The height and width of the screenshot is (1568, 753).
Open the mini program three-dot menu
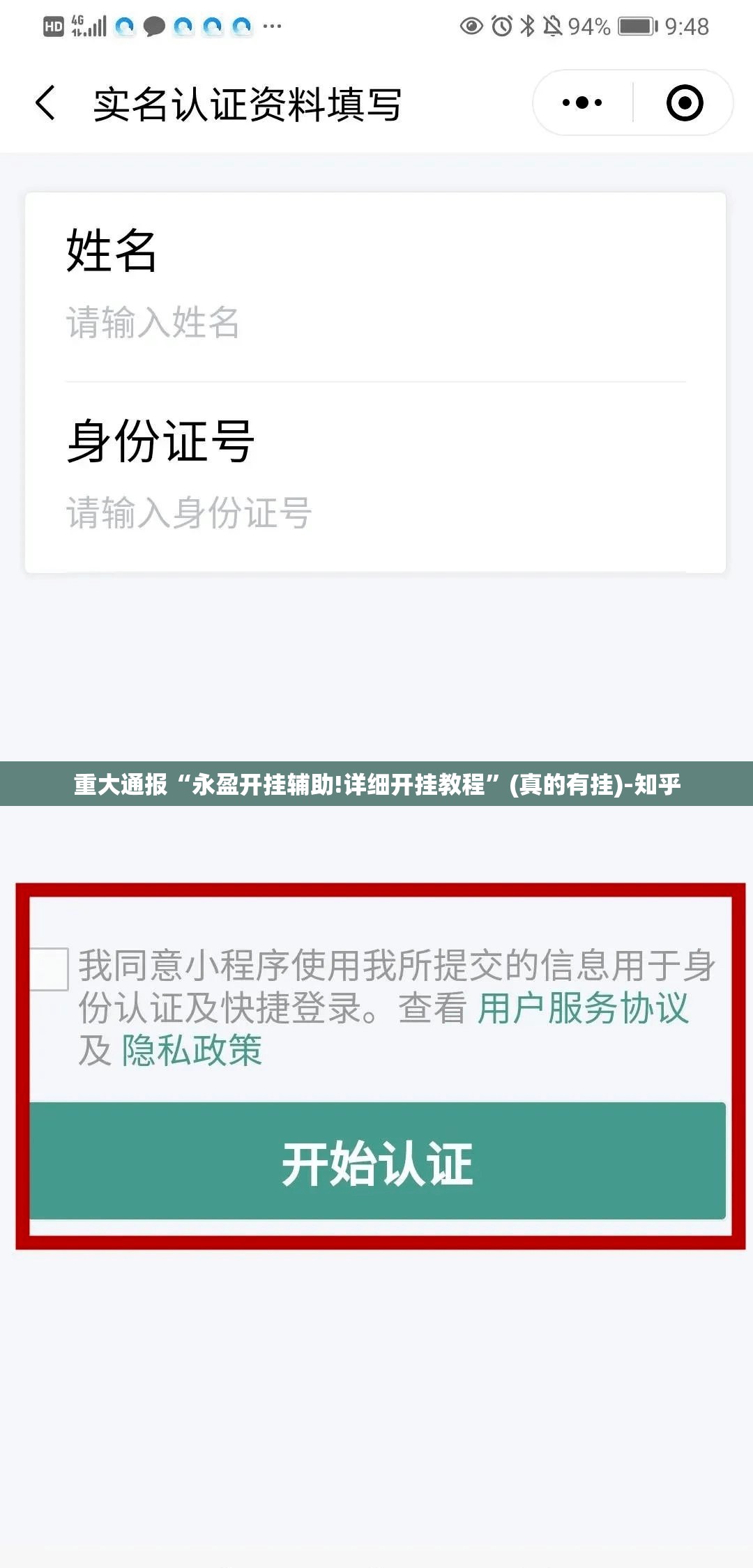tap(582, 103)
